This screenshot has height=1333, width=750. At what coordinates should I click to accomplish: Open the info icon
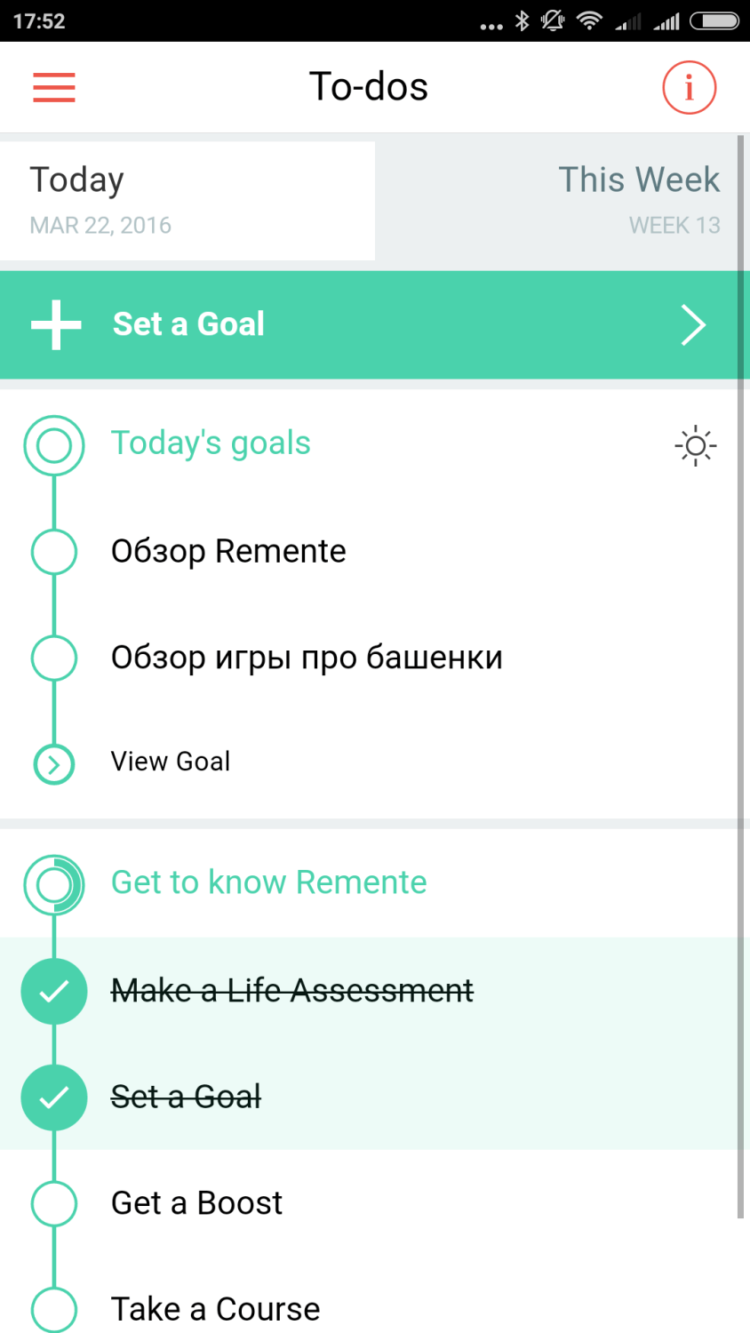tap(689, 88)
